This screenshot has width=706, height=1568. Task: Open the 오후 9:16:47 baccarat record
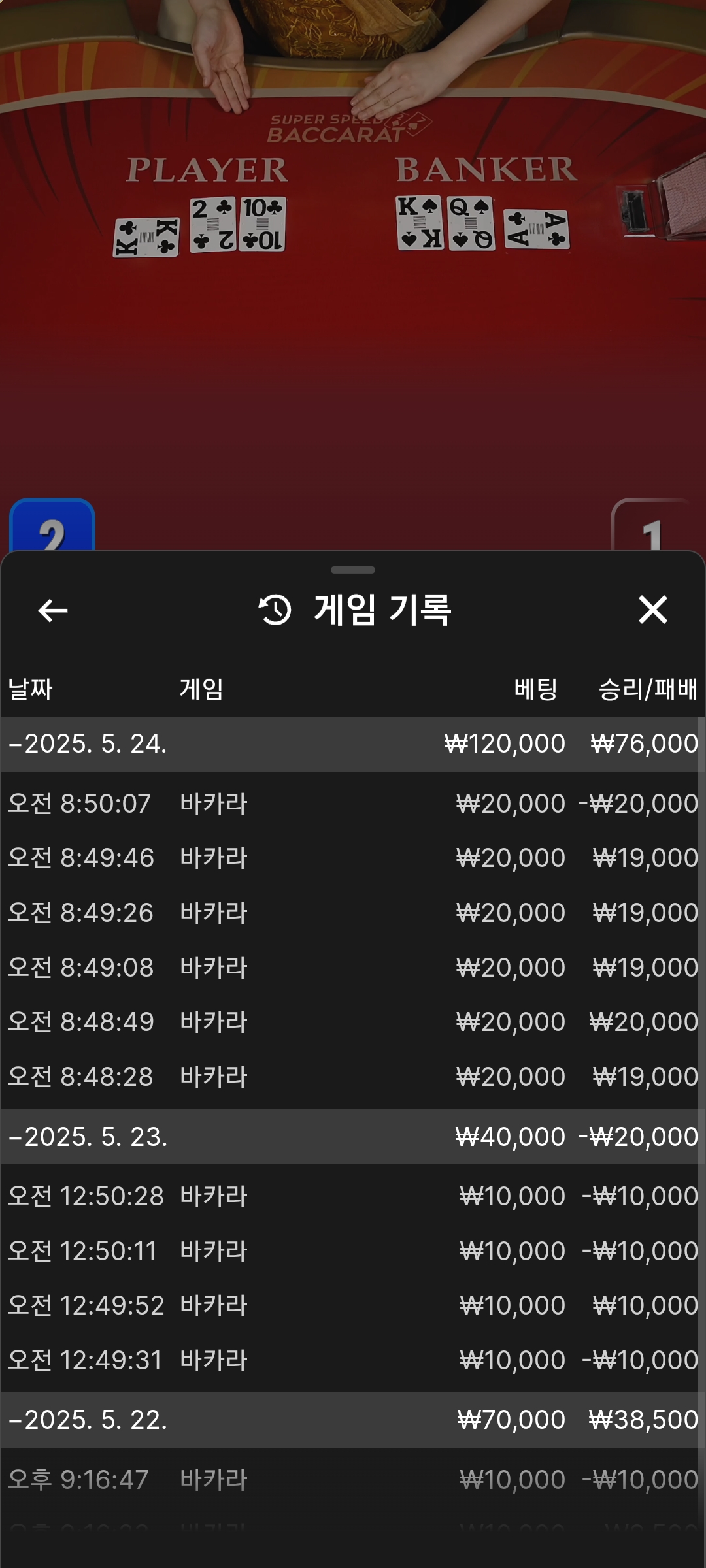pos(353,1480)
